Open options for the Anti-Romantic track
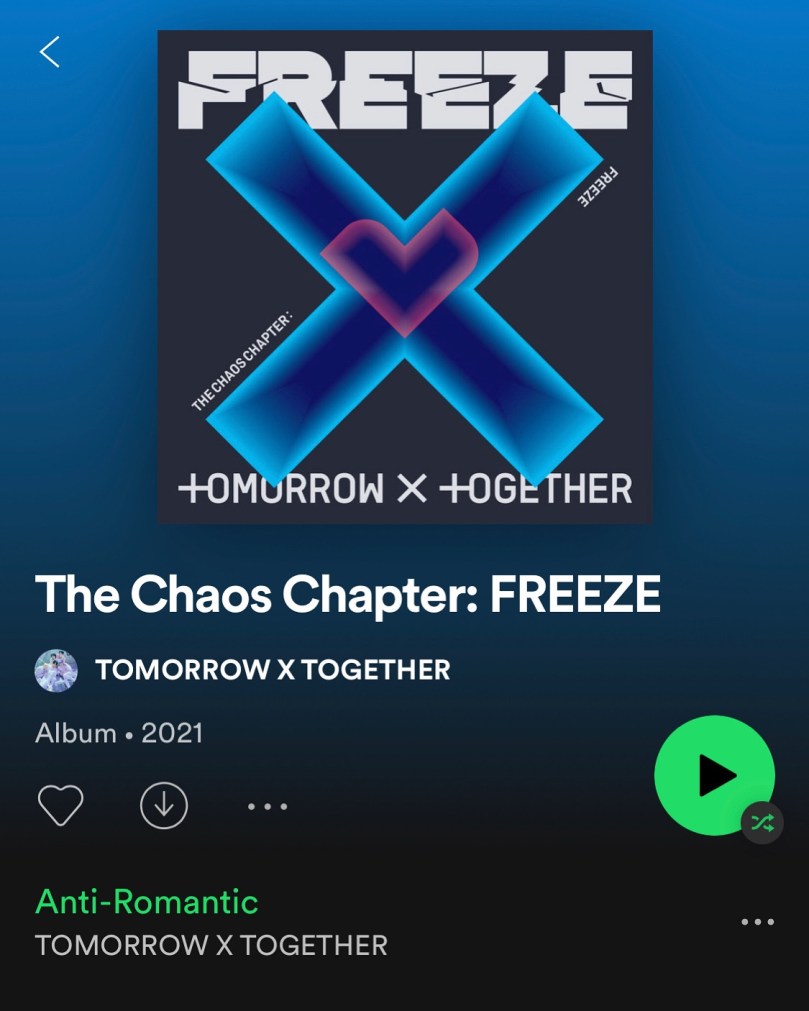This screenshot has height=1011, width=809. [757, 922]
